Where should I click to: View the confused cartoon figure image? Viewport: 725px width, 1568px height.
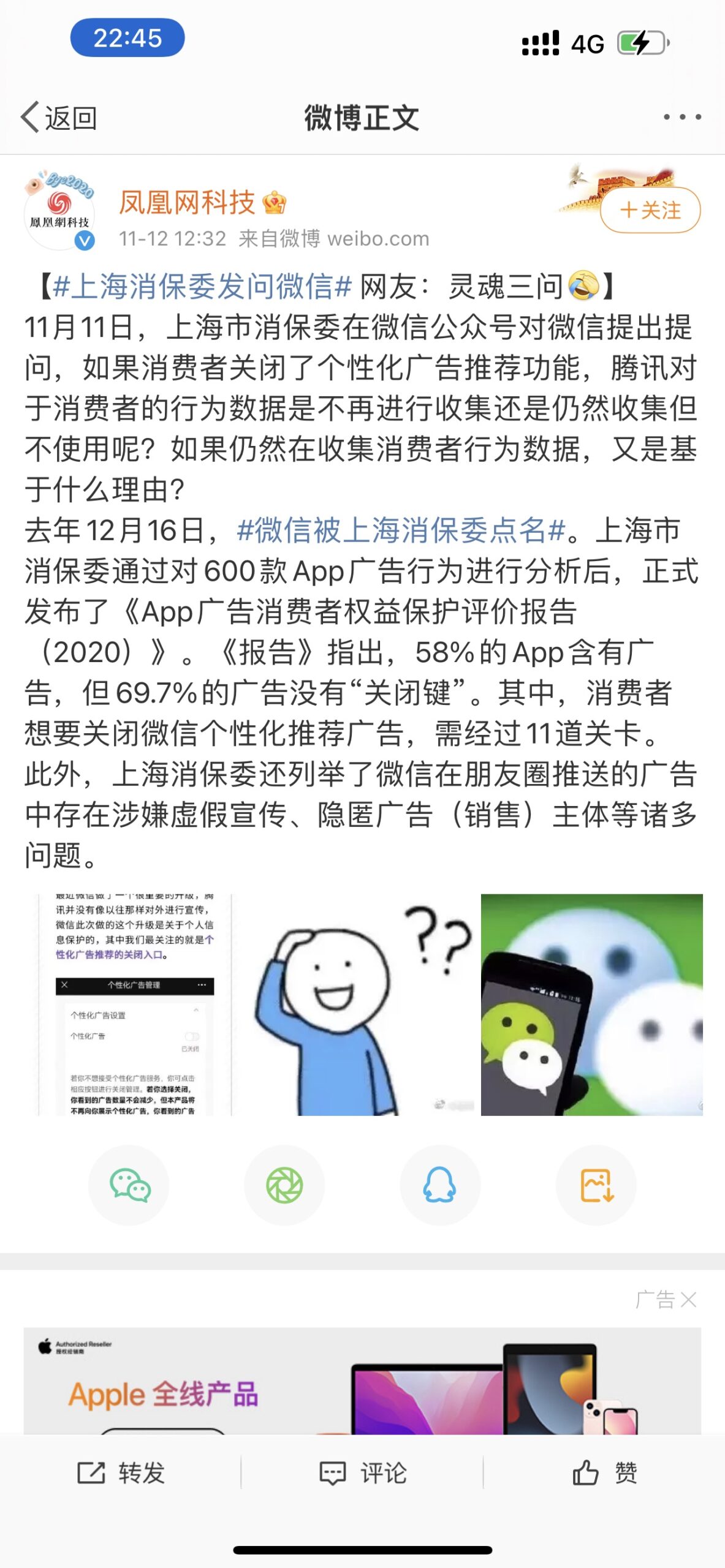(x=362, y=1005)
